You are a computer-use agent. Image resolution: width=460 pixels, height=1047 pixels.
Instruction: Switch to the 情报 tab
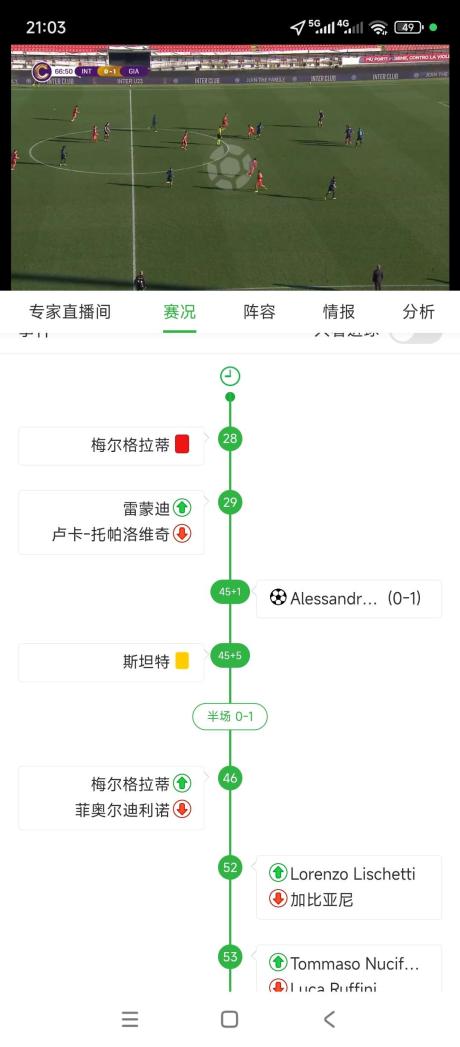(x=338, y=312)
